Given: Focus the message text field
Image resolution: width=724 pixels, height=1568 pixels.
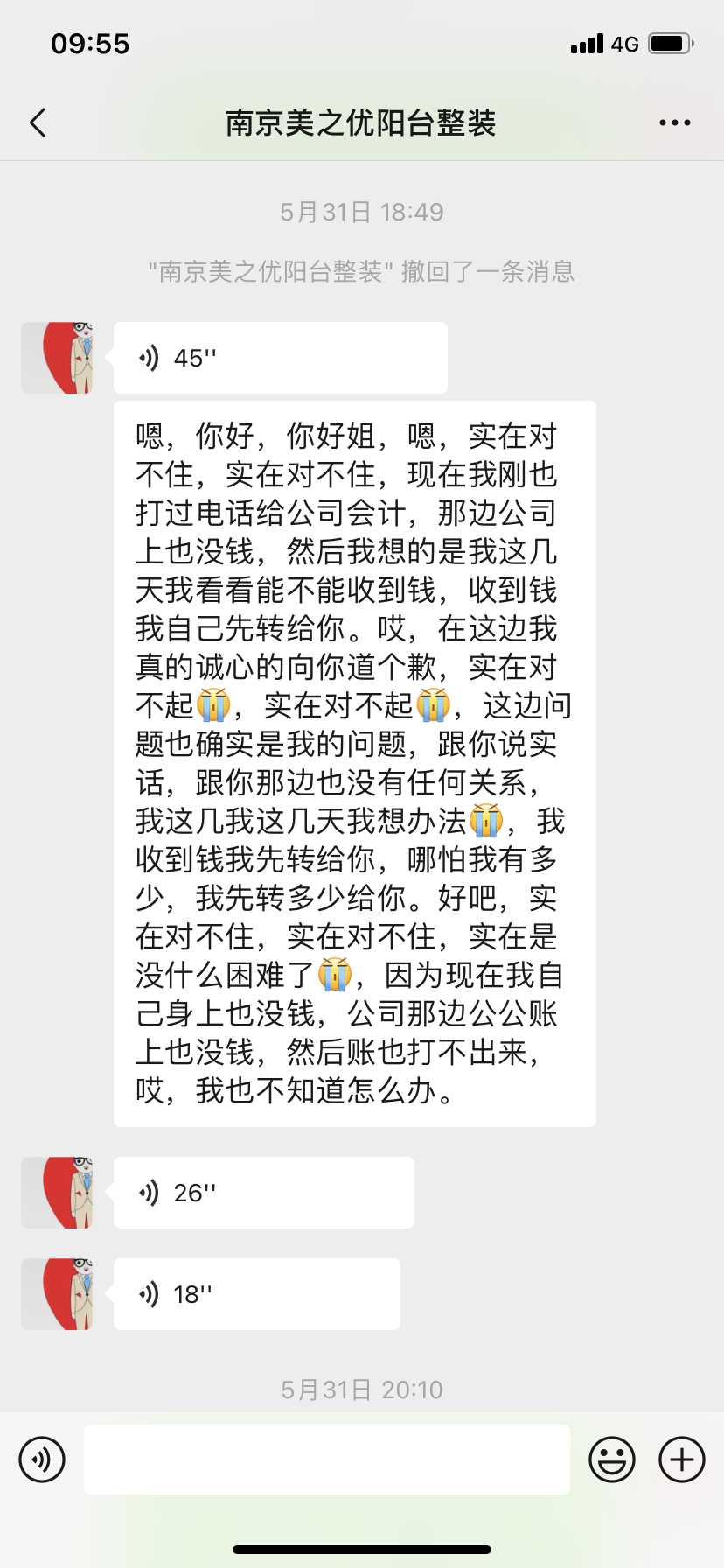Looking at the screenshot, I should [x=326, y=1459].
